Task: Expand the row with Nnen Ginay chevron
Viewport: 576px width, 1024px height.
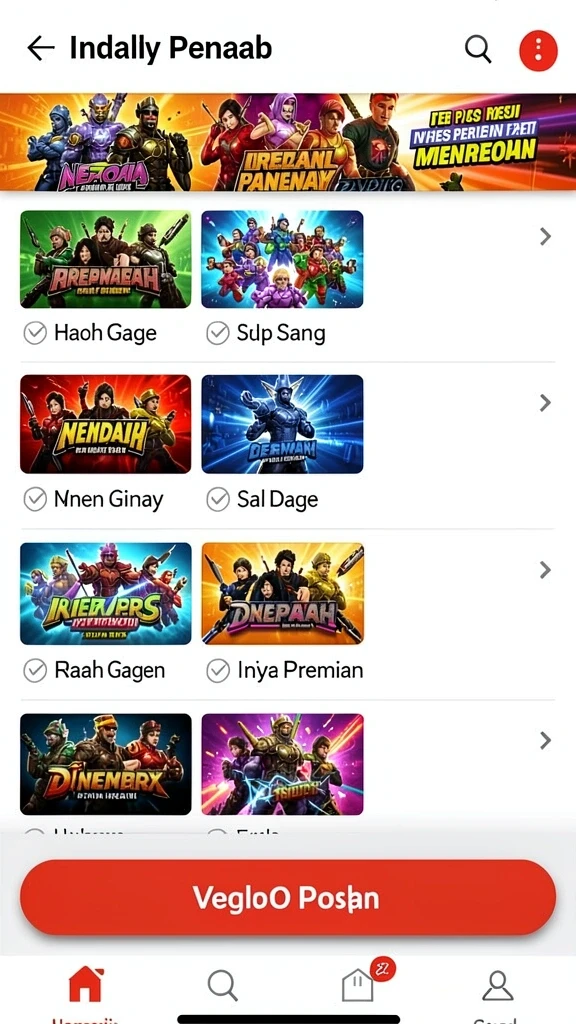Action: [545, 403]
